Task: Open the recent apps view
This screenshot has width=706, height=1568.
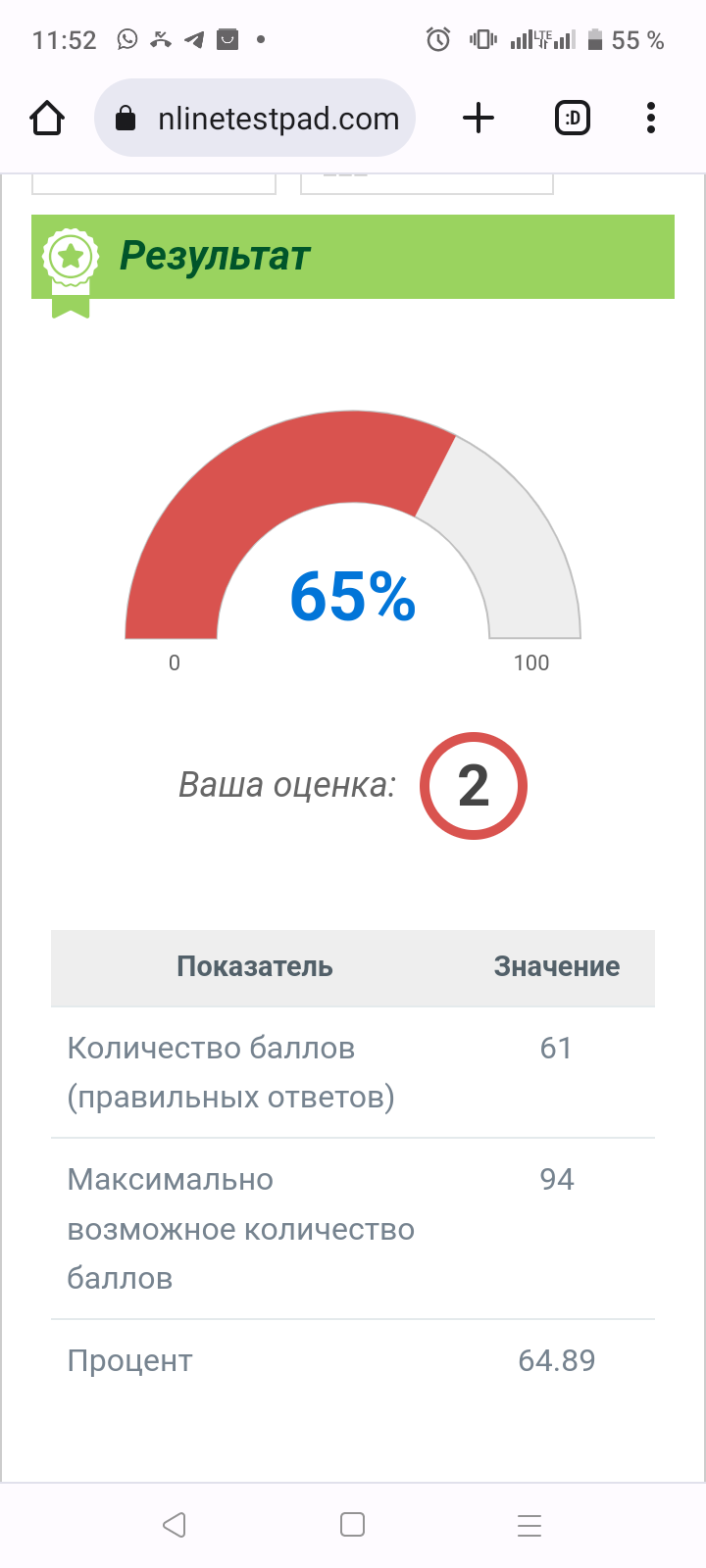Action: [x=529, y=1525]
